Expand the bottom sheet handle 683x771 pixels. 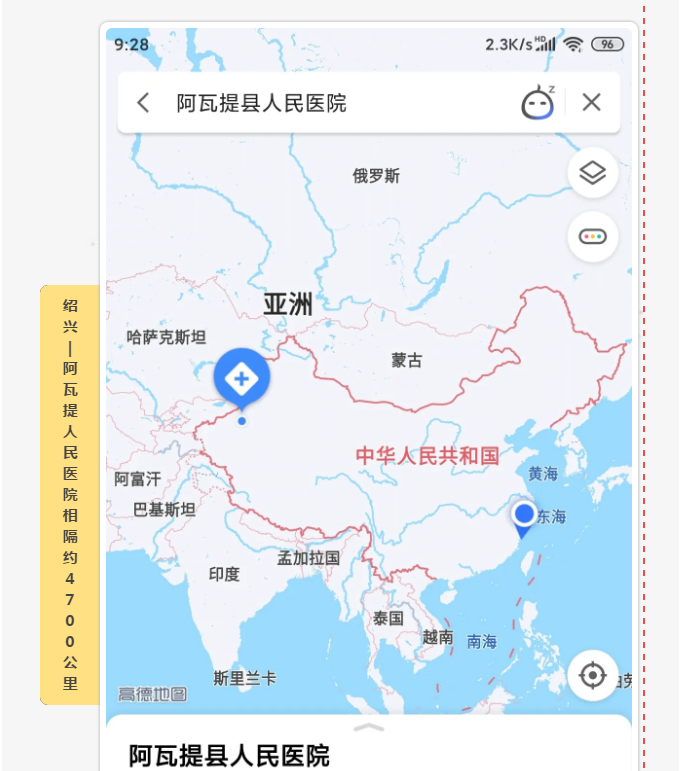[369, 727]
